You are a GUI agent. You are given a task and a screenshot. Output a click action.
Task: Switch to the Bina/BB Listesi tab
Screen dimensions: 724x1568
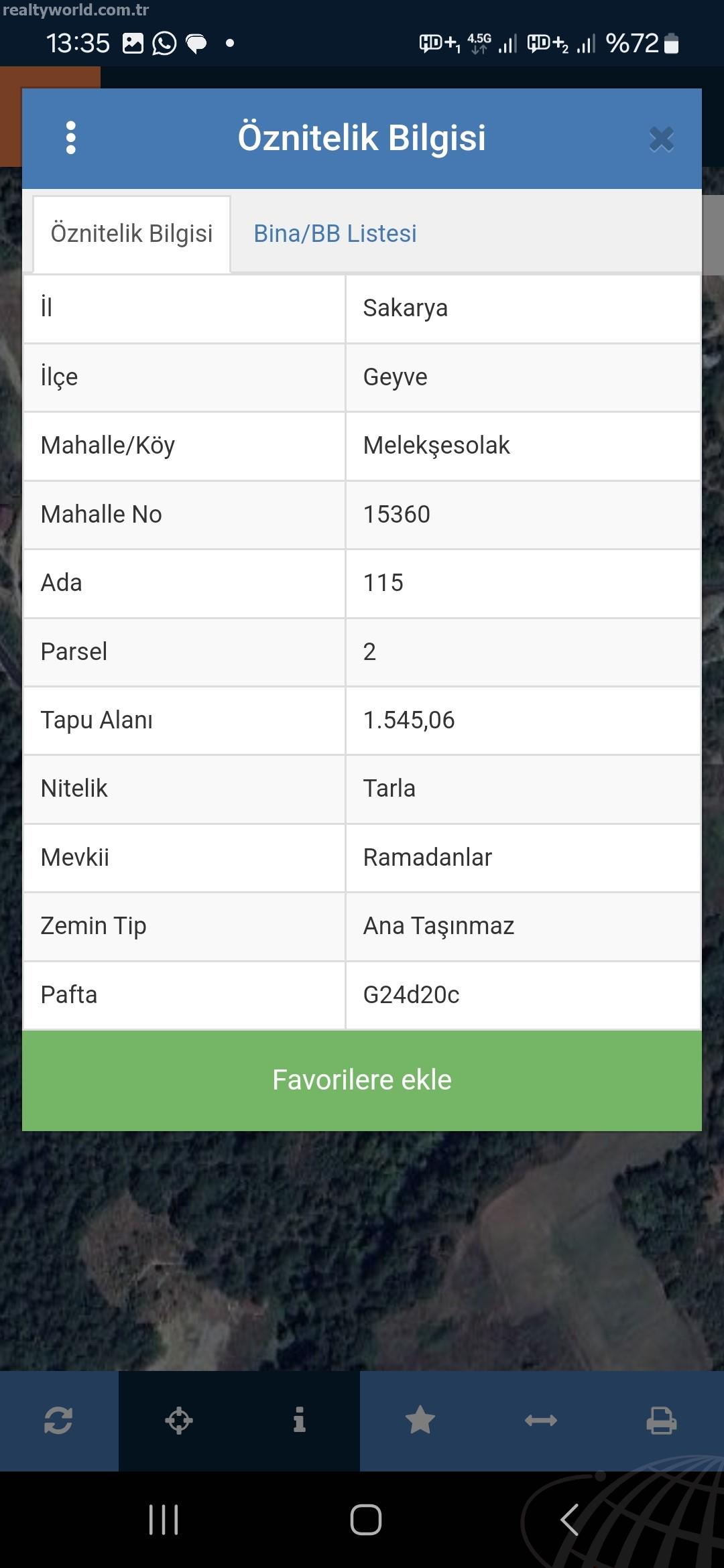[x=335, y=234]
